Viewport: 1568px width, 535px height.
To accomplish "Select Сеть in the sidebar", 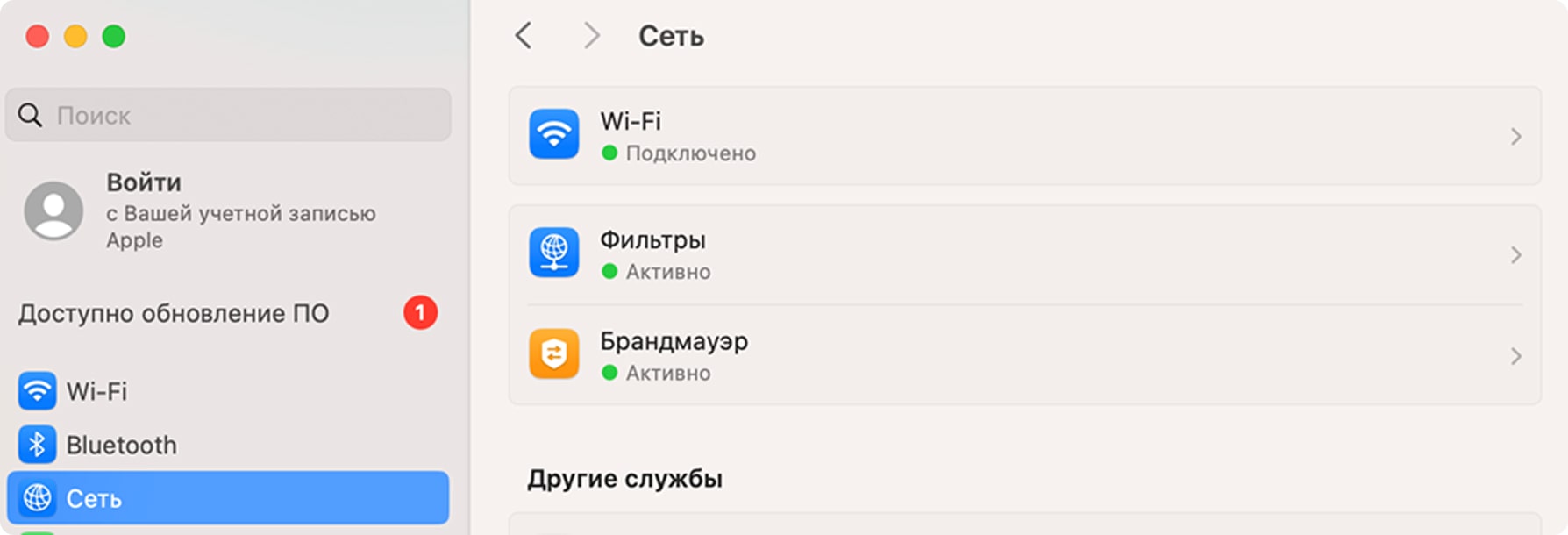I will [x=226, y=498].
